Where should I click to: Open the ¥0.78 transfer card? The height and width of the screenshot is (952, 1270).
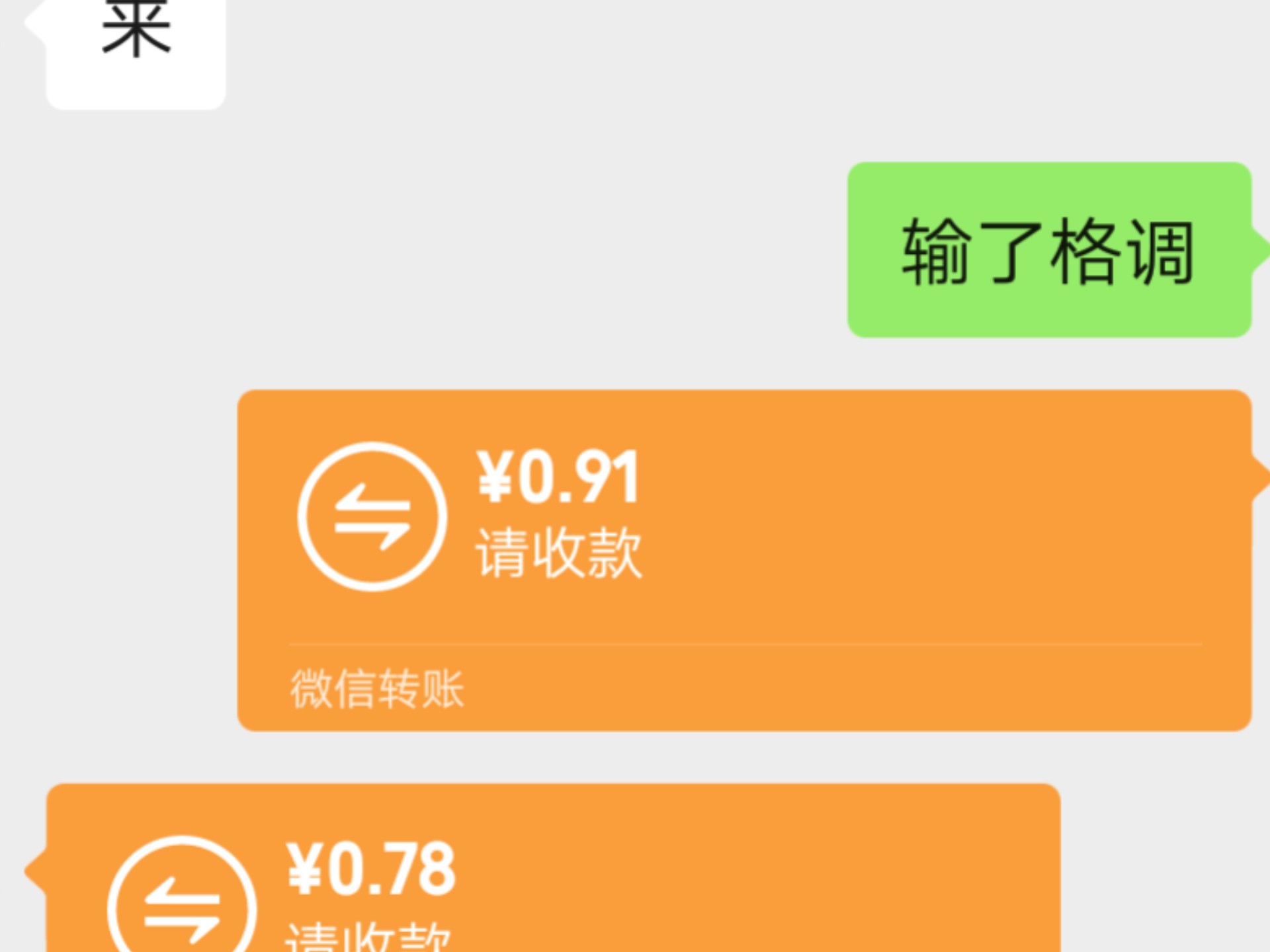pyautogui.click(x=553, y=871)
